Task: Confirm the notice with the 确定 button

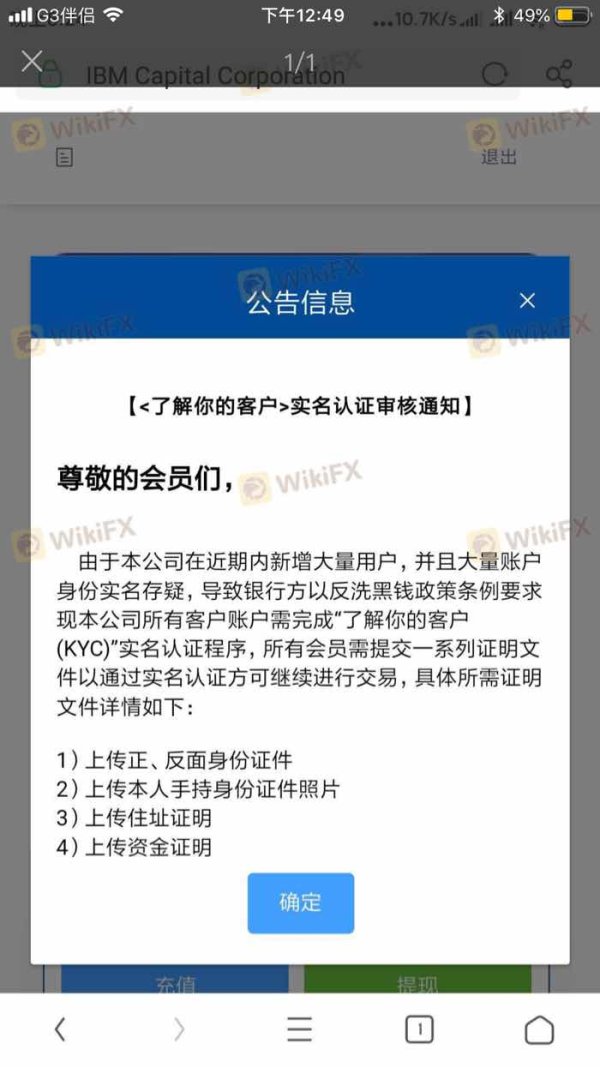Action: [x=301, y=903]
